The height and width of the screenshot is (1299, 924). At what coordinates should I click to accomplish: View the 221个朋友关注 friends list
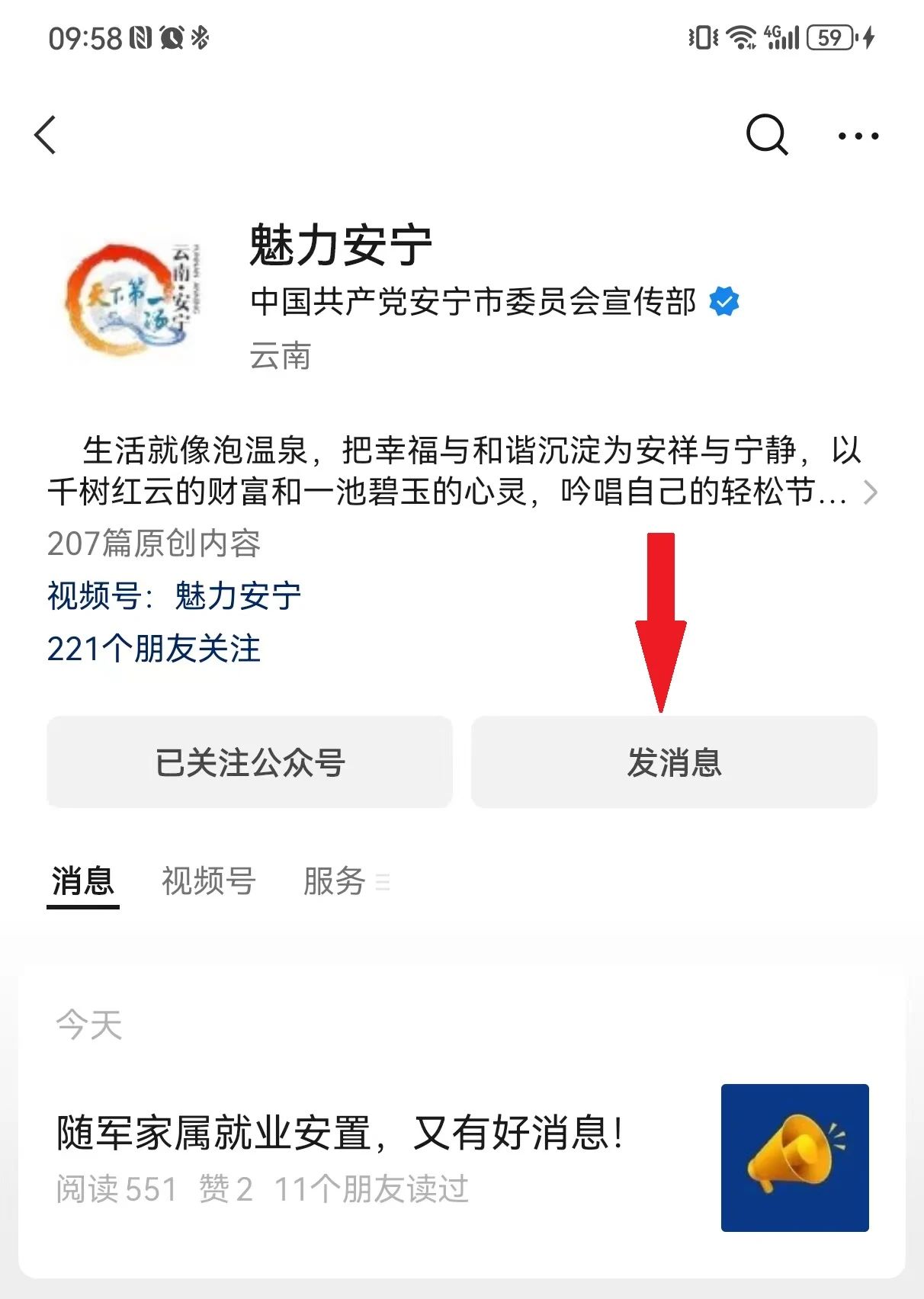tap(154, 649)
